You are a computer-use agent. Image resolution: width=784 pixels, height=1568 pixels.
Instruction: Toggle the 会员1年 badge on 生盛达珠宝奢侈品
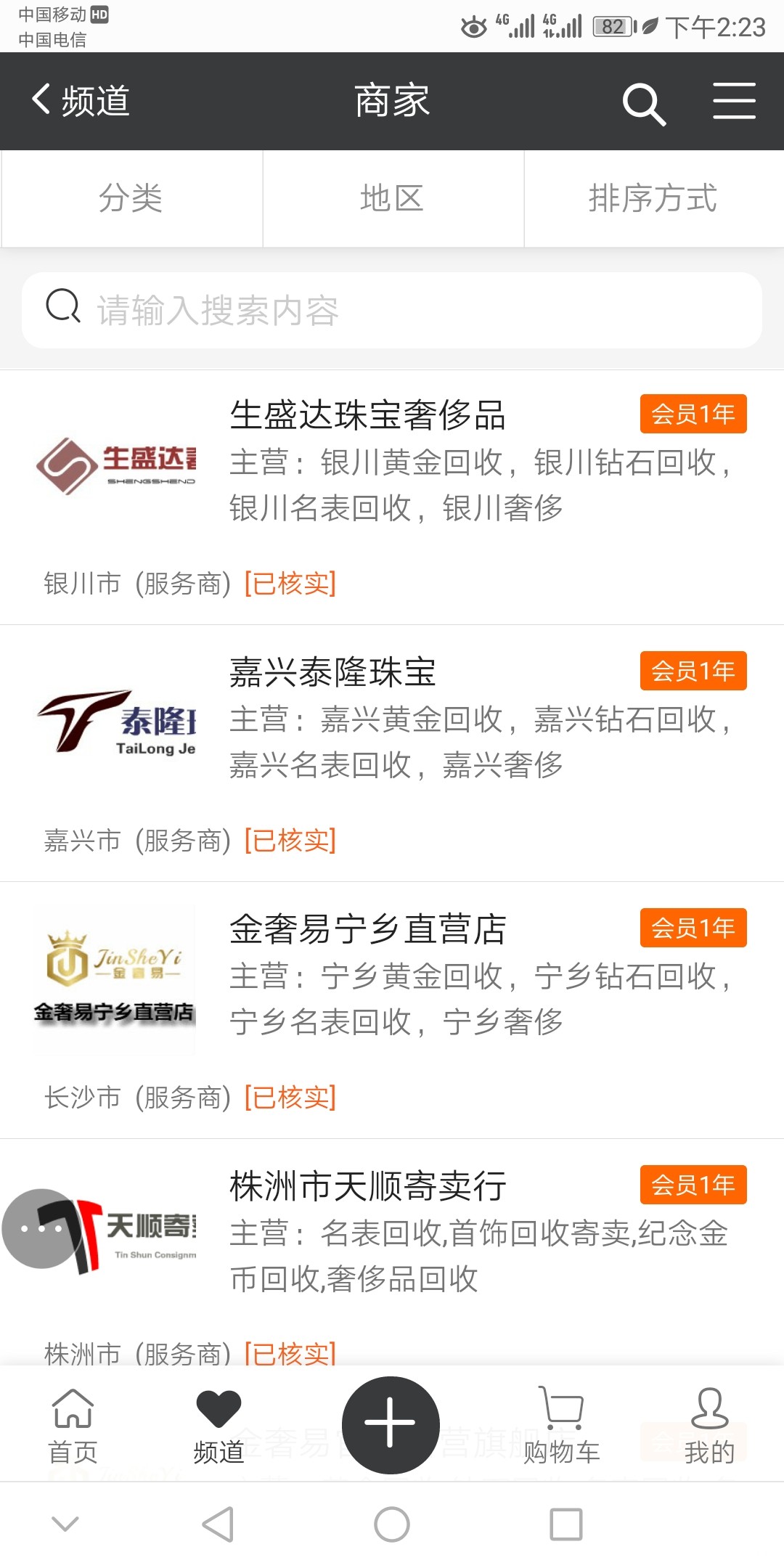click(693, 414)
